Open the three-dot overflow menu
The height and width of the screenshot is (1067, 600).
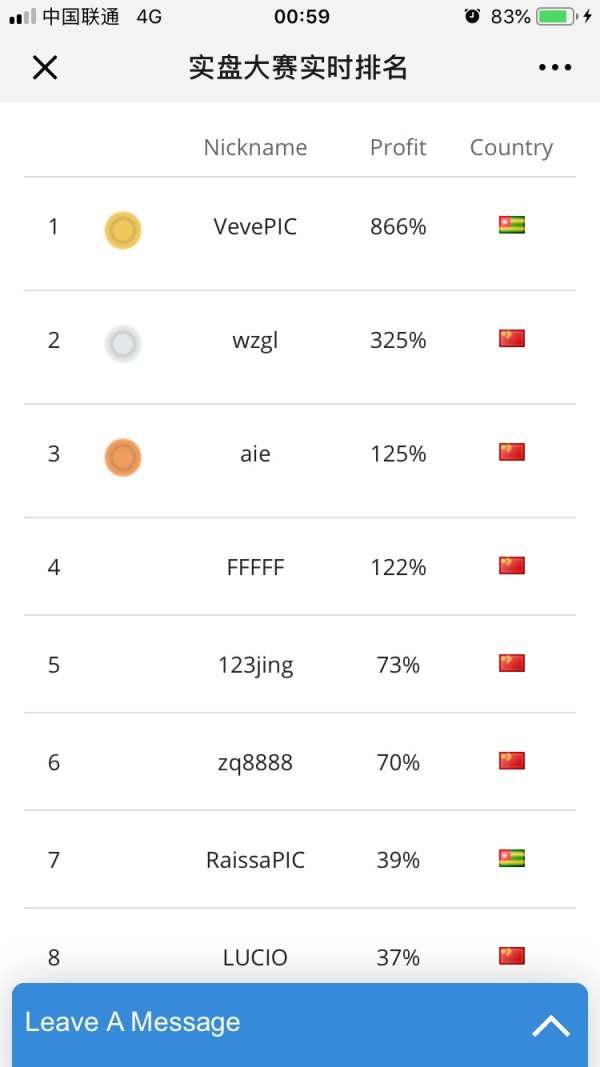[x=555, y=67]
